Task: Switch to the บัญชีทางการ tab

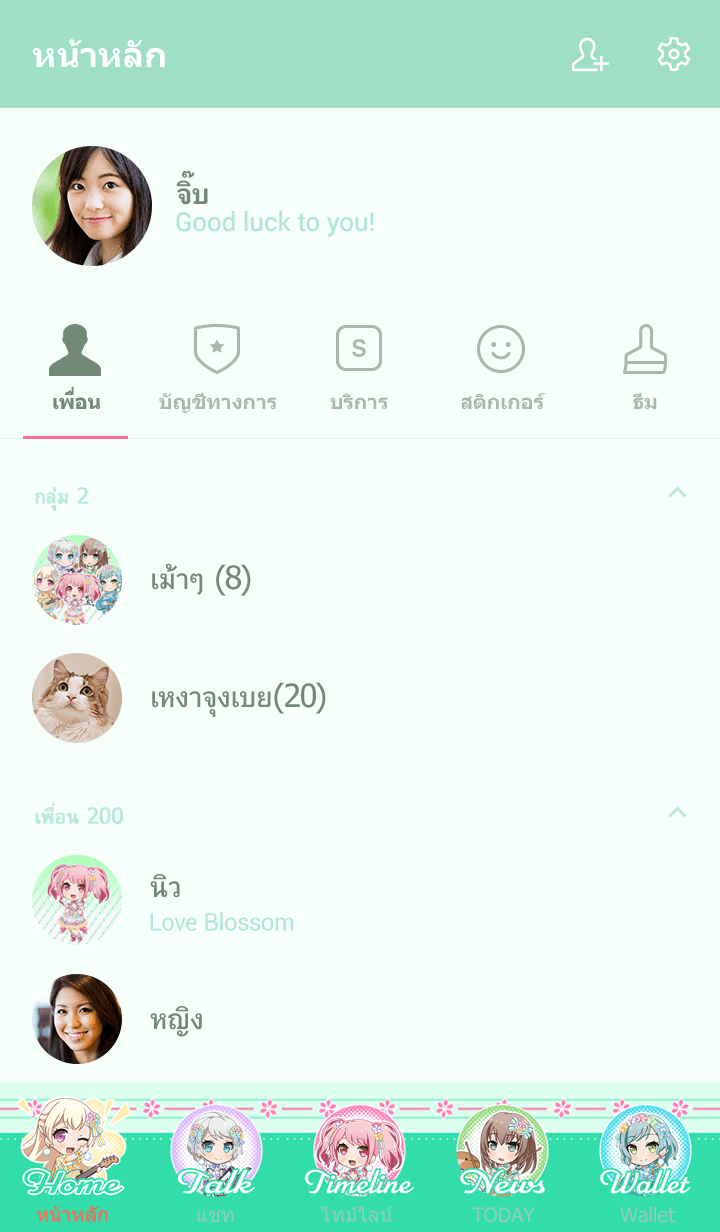Action: (217, 369)
